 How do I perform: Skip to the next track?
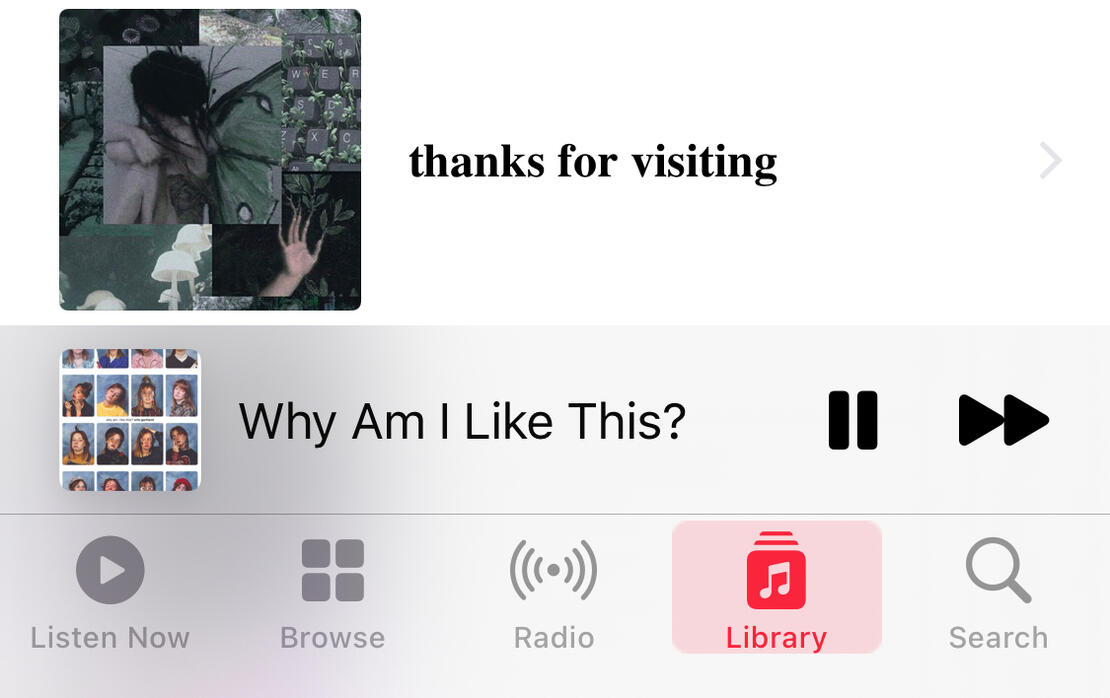tap(1003, 420)
